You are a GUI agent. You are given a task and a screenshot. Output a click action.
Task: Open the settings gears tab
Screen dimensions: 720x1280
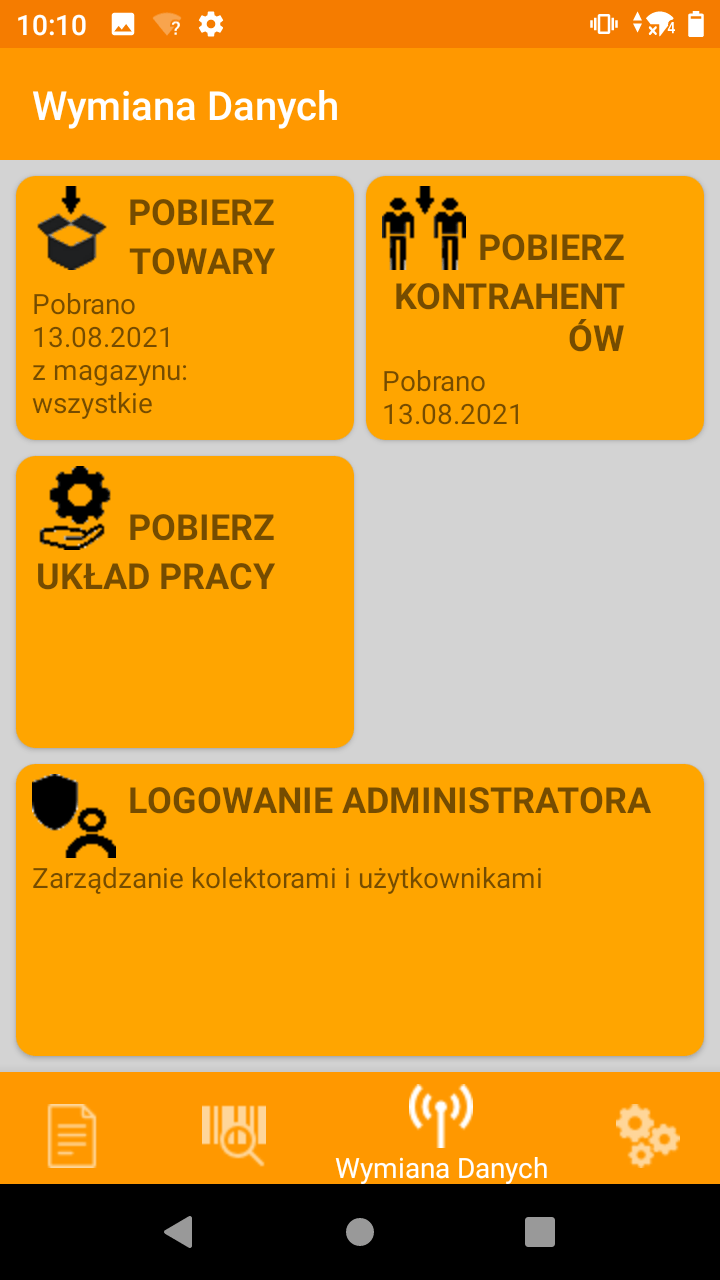[x=647, y=1135]
